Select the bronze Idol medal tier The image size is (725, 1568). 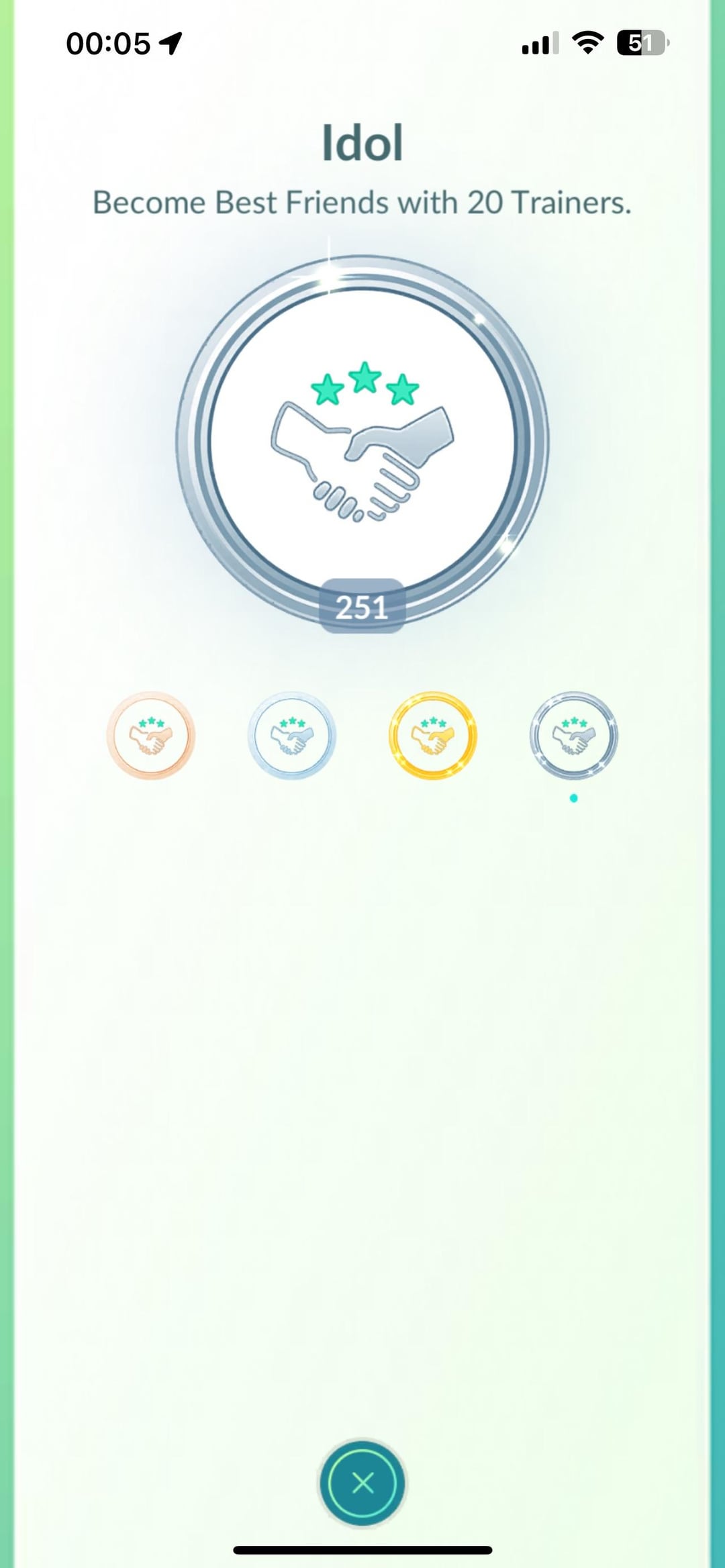pos(151,736)
